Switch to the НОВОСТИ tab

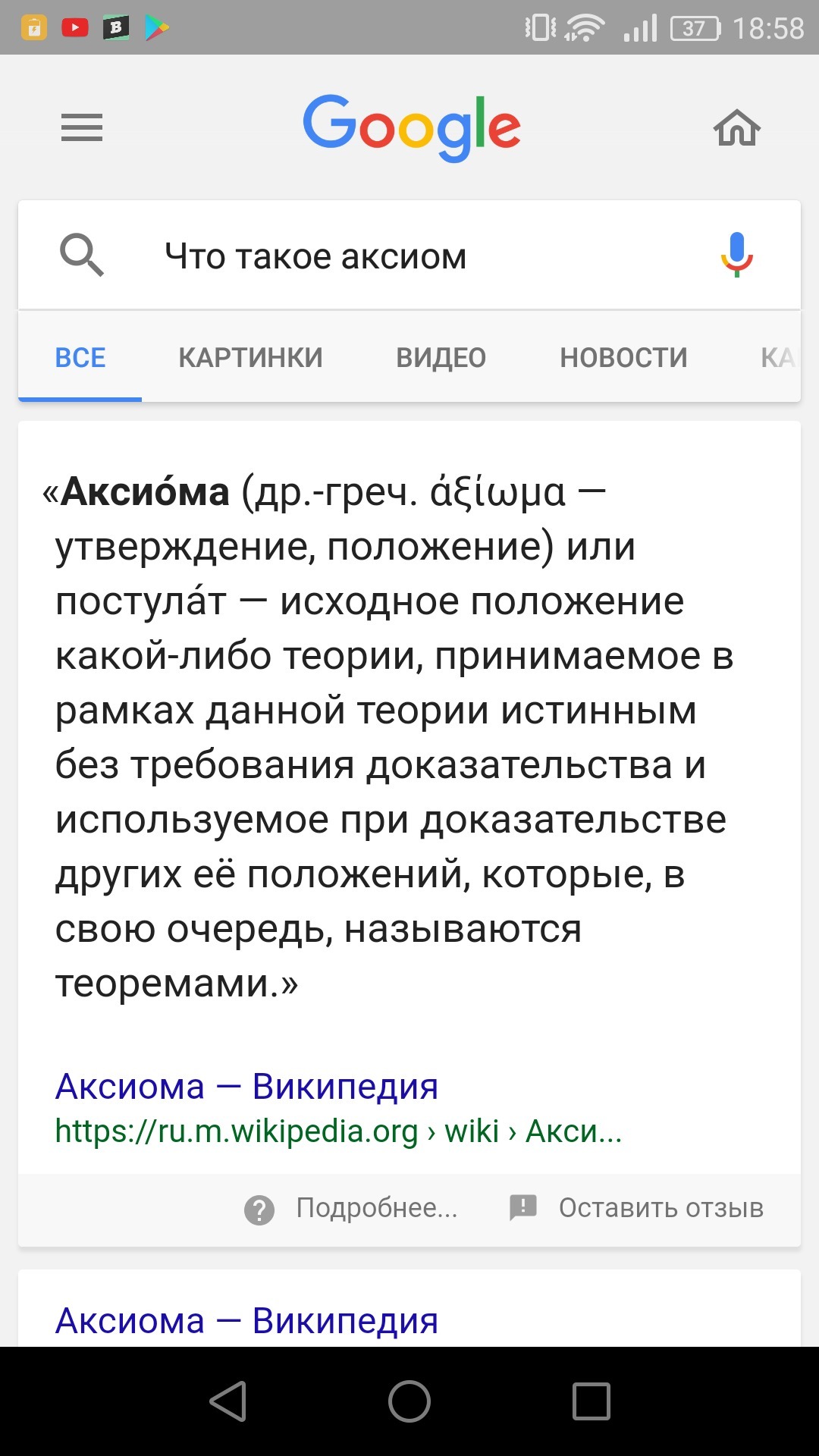623,357
